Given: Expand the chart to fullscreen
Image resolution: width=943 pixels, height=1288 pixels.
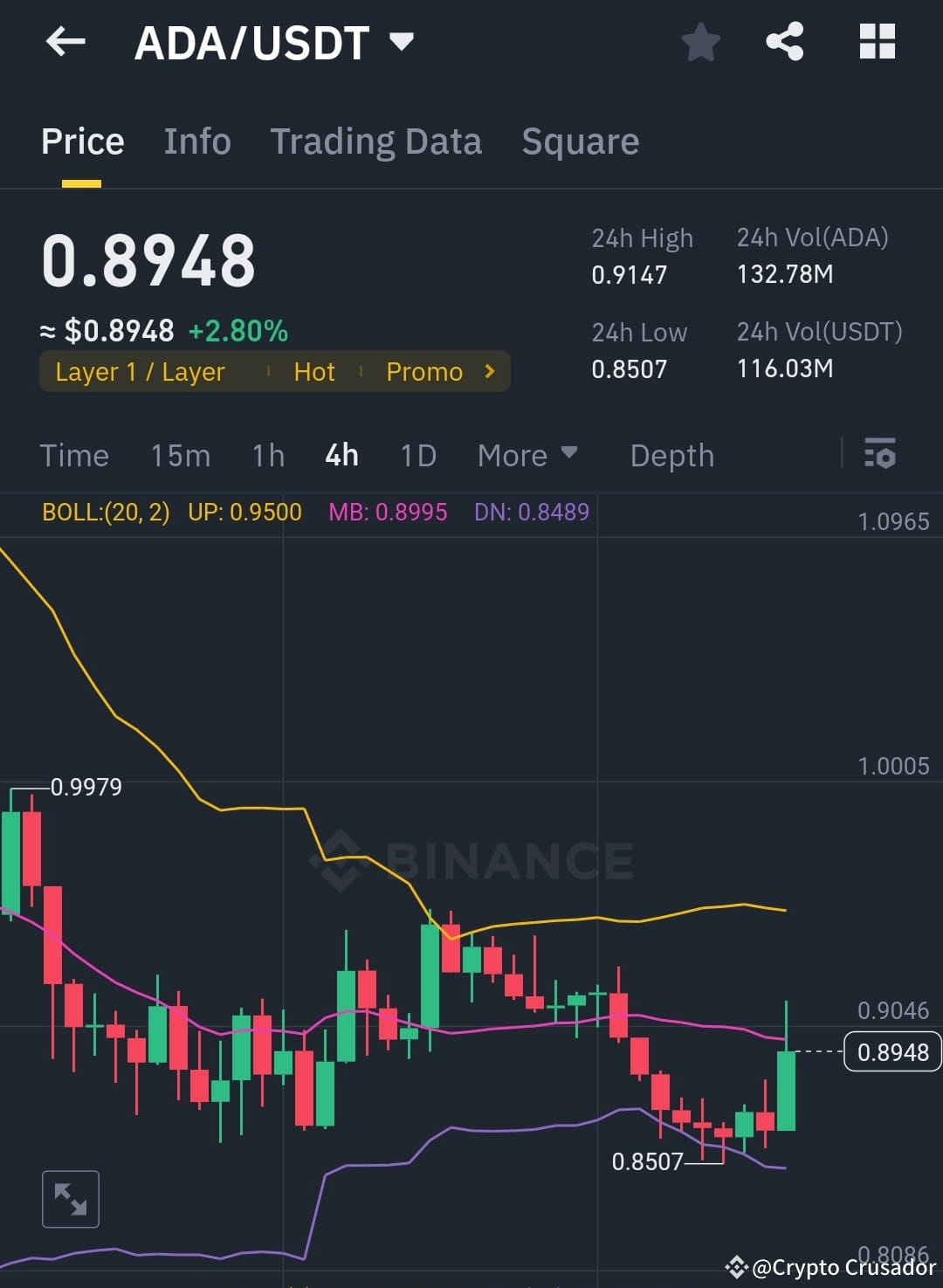Looking at the screenshot, I should (70, 1199).
